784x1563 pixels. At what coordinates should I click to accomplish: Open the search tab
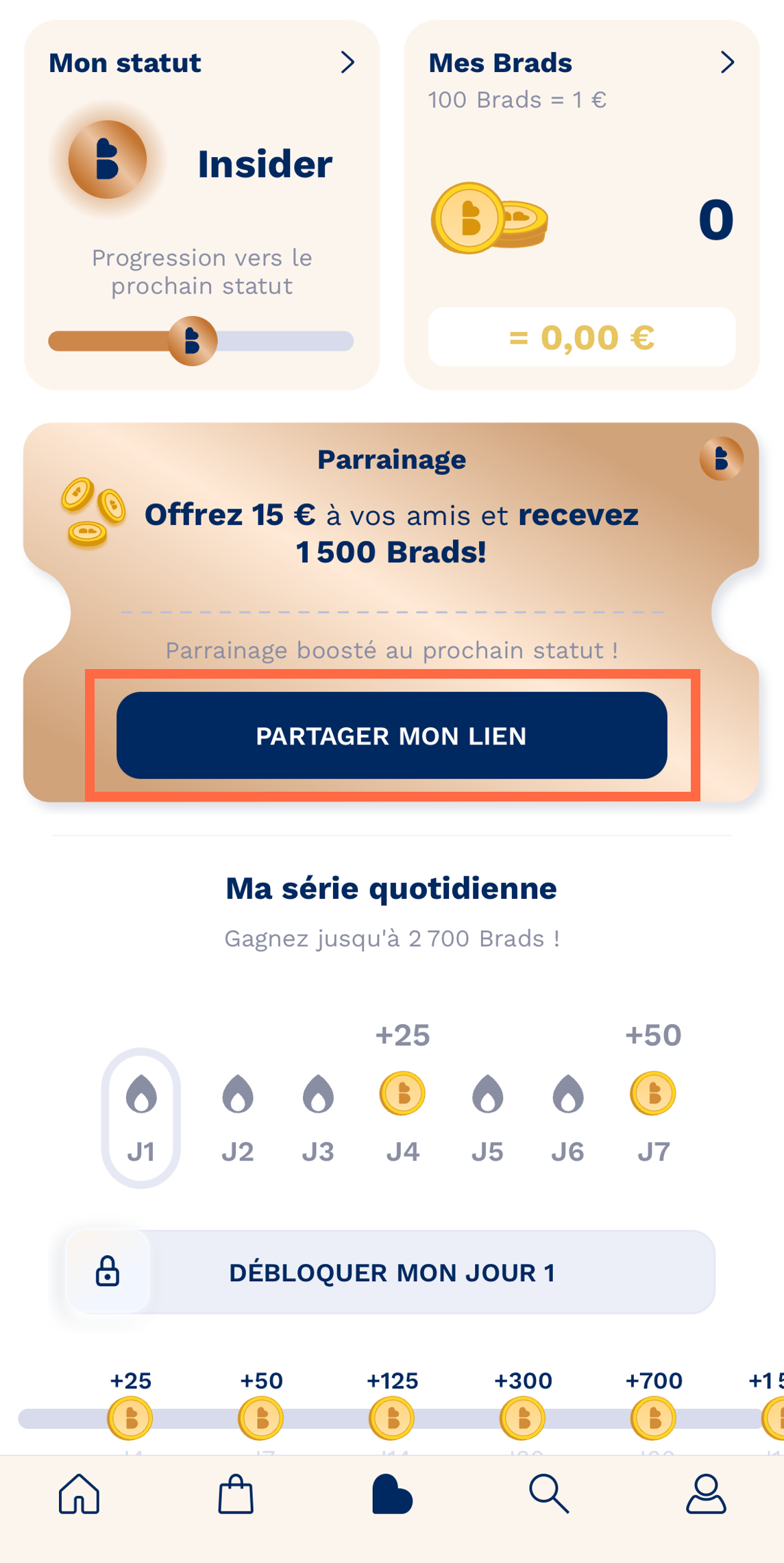549,1493
